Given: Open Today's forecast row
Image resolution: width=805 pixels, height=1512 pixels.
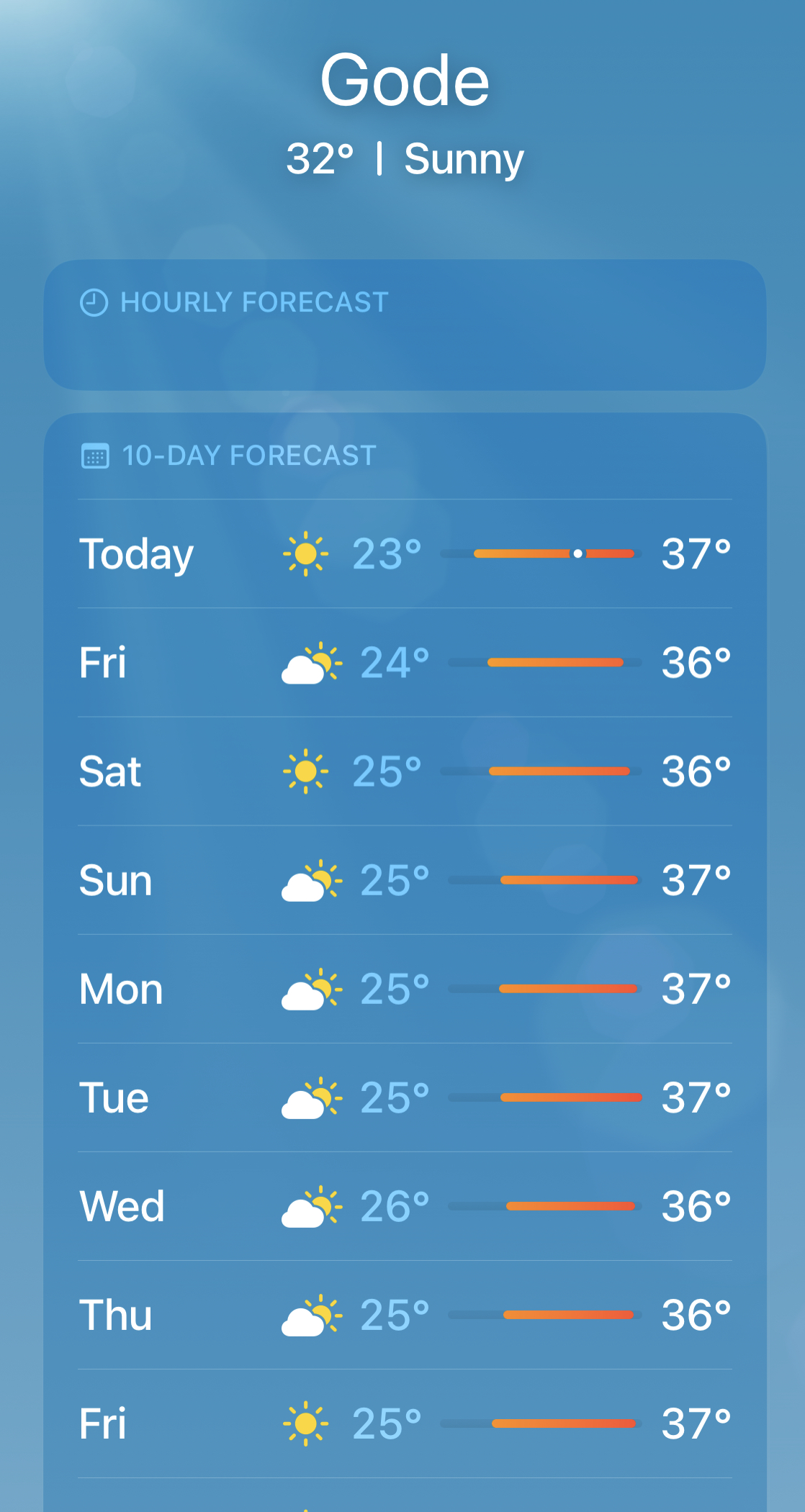Looking at the screenshot, I should point(405,554).
